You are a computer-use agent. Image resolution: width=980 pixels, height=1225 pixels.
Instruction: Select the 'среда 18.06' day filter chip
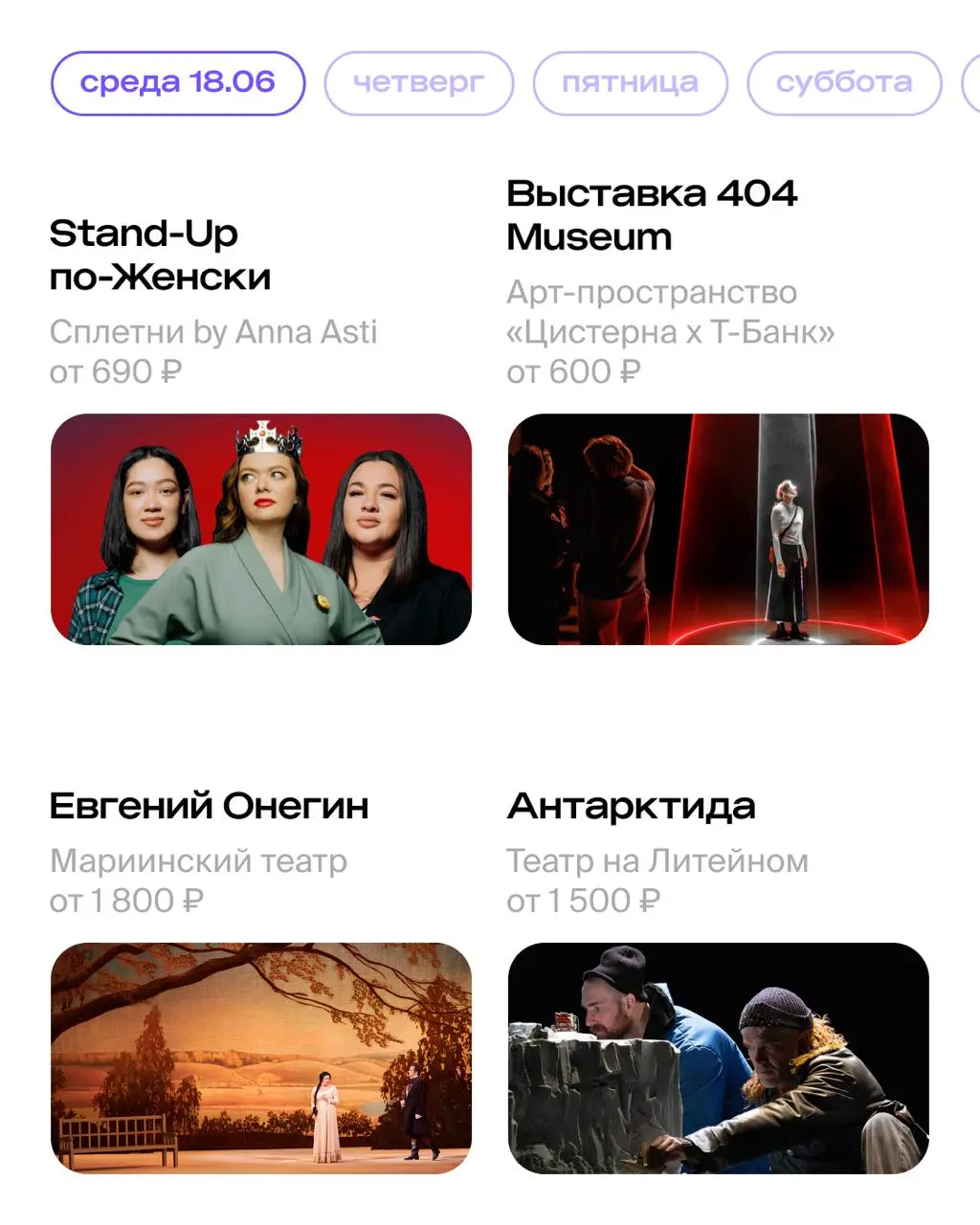tap(178, 82)
